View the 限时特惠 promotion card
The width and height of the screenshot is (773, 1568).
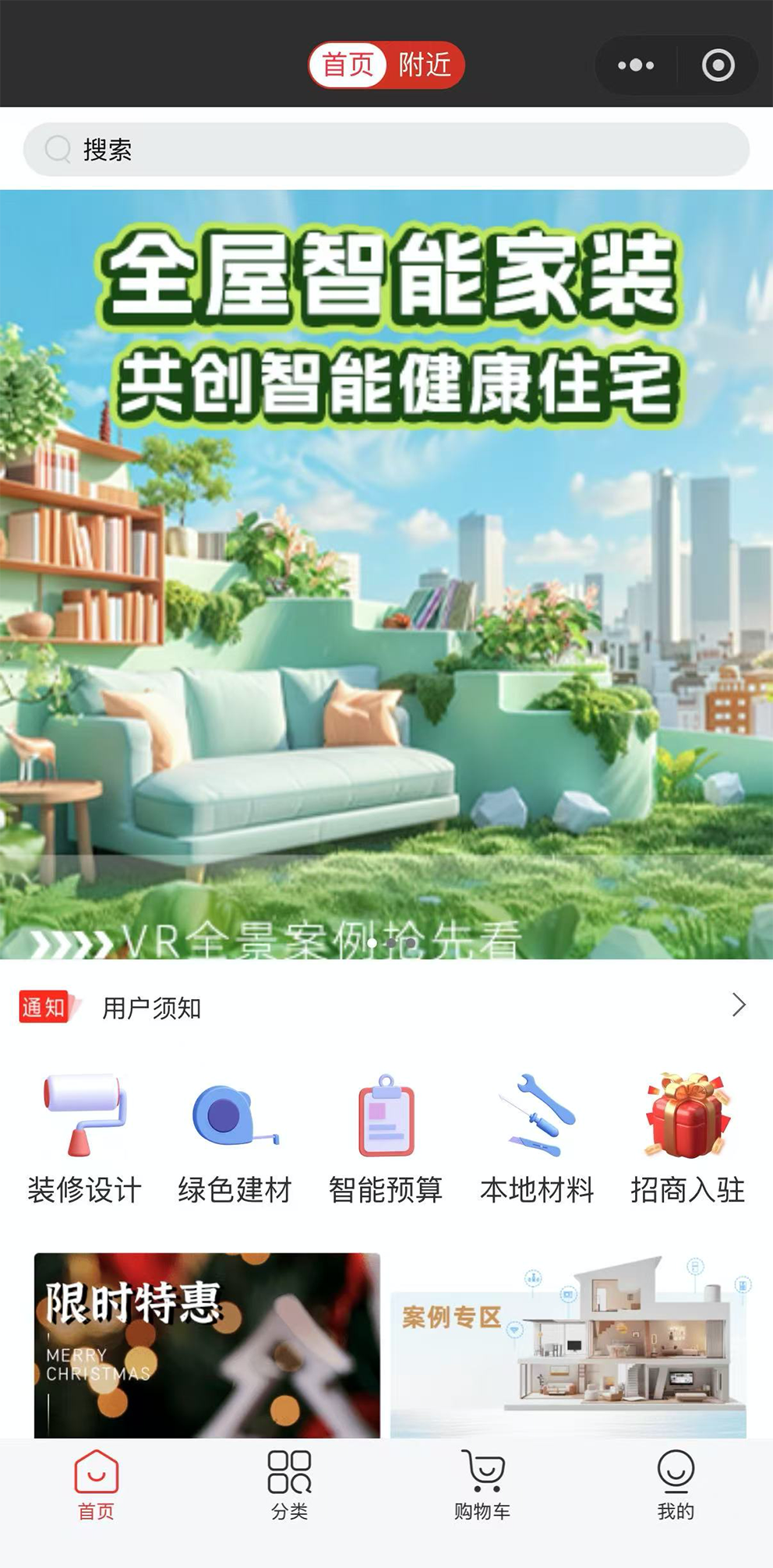click(x=206, y=1344)
